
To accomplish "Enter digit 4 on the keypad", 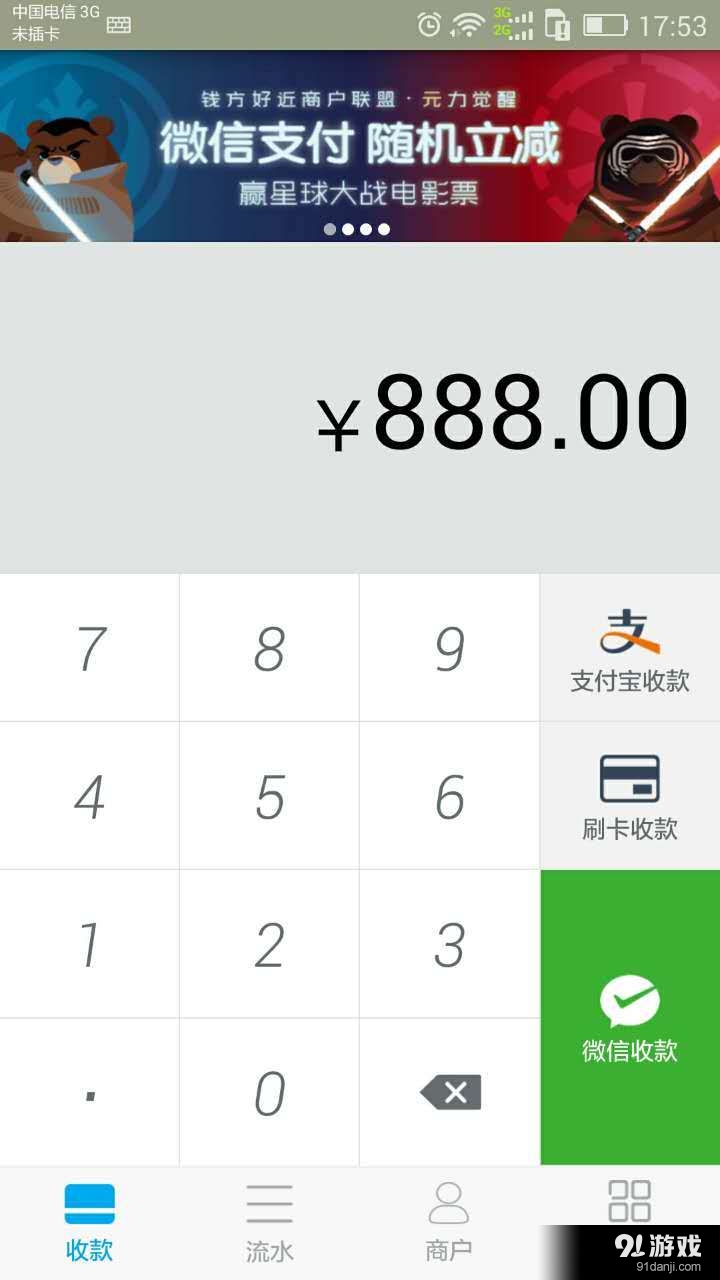I will tap(90, 796).
